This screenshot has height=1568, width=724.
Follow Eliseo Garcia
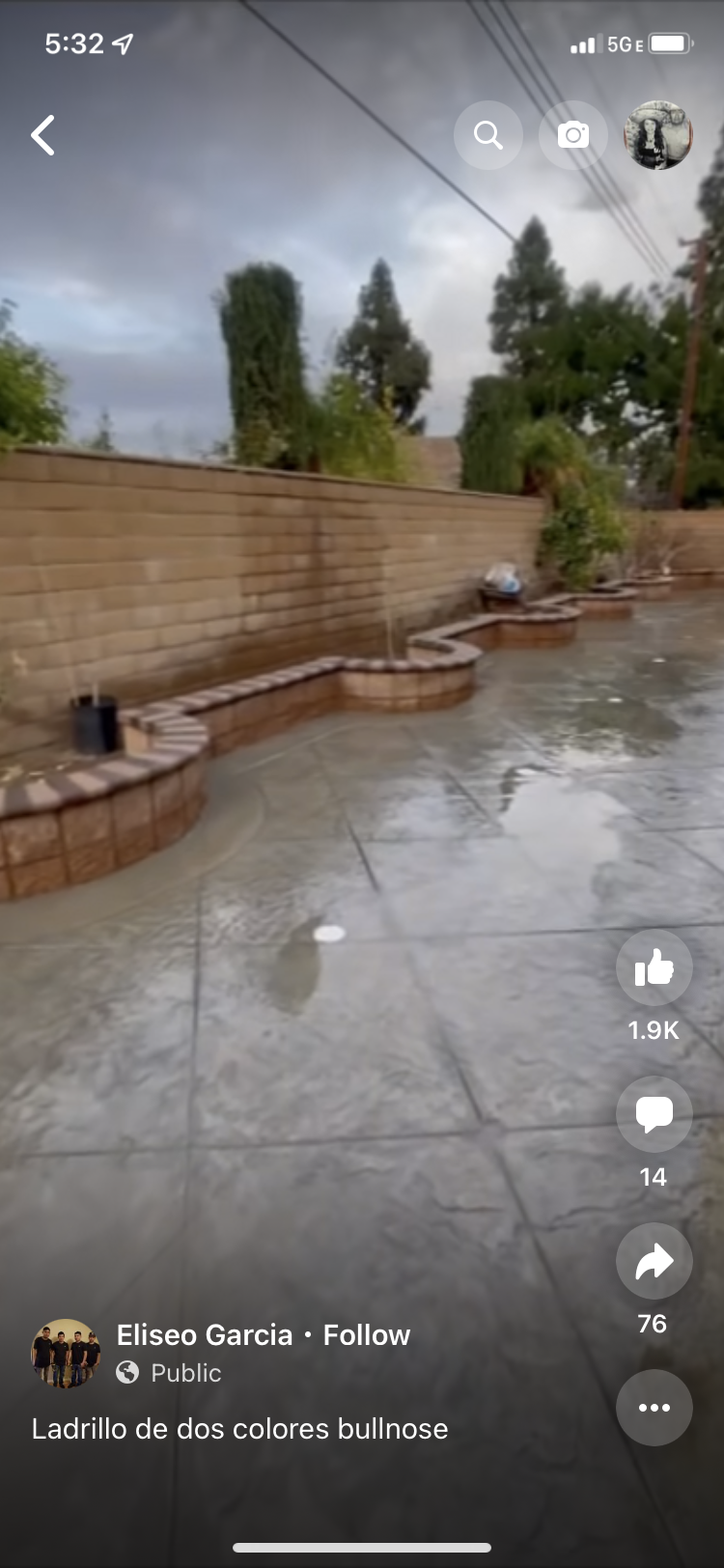click(367, 1335)
